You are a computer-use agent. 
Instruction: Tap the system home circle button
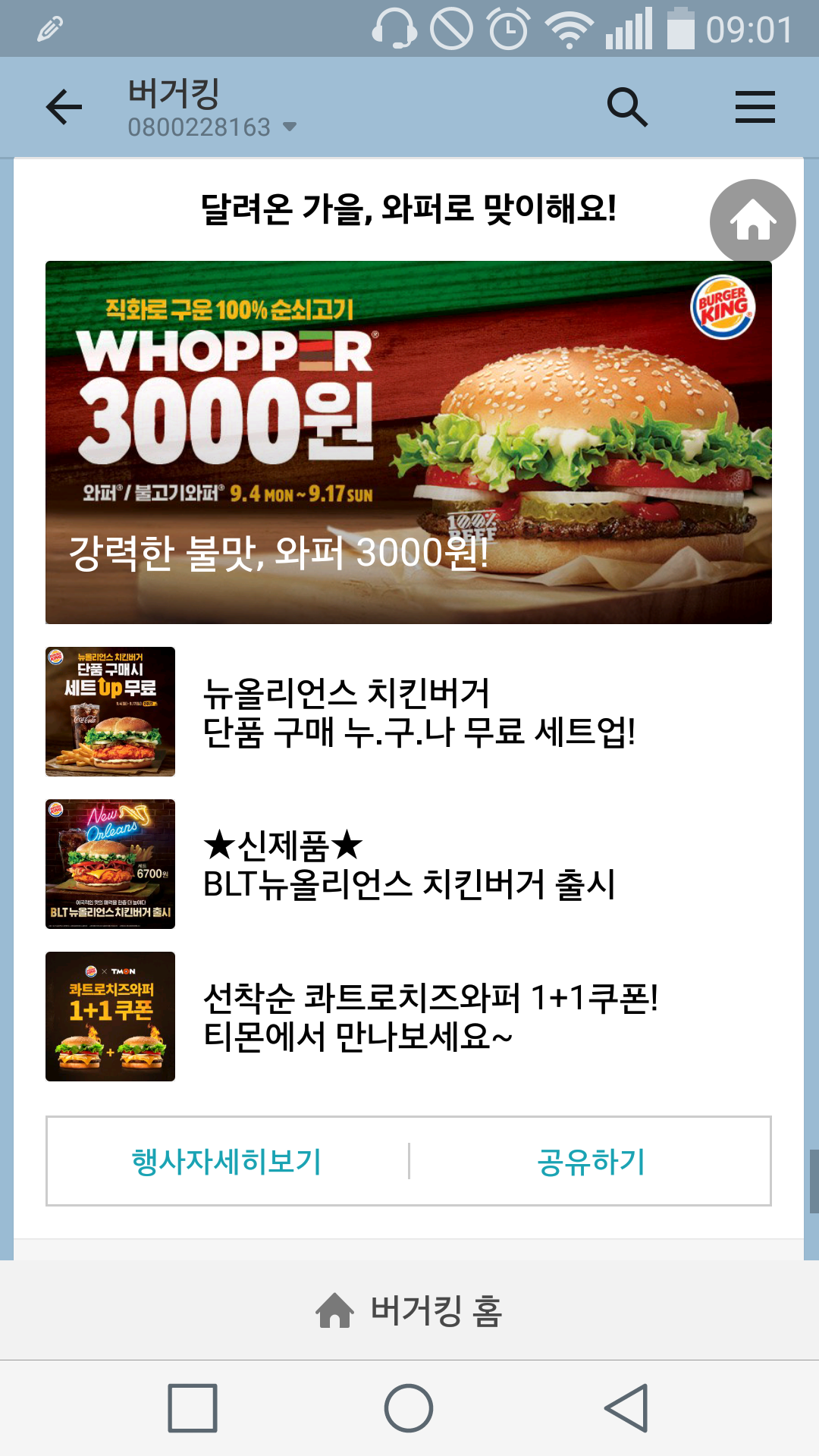click(409, 1408)
